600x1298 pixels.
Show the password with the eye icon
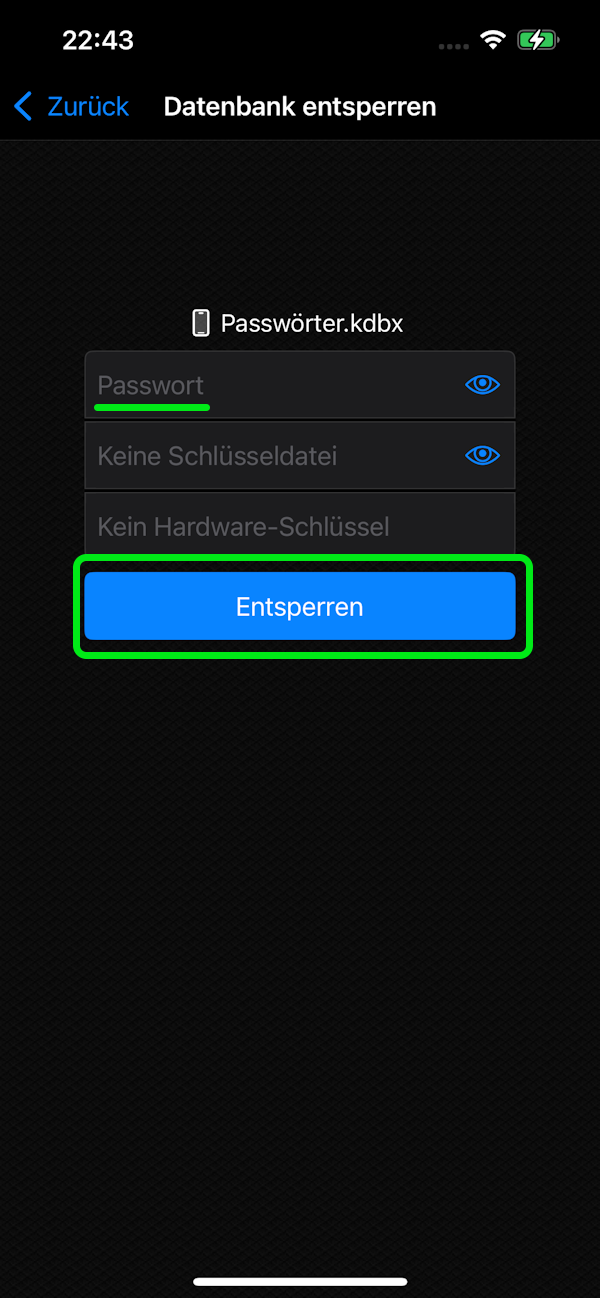point(482,385)
